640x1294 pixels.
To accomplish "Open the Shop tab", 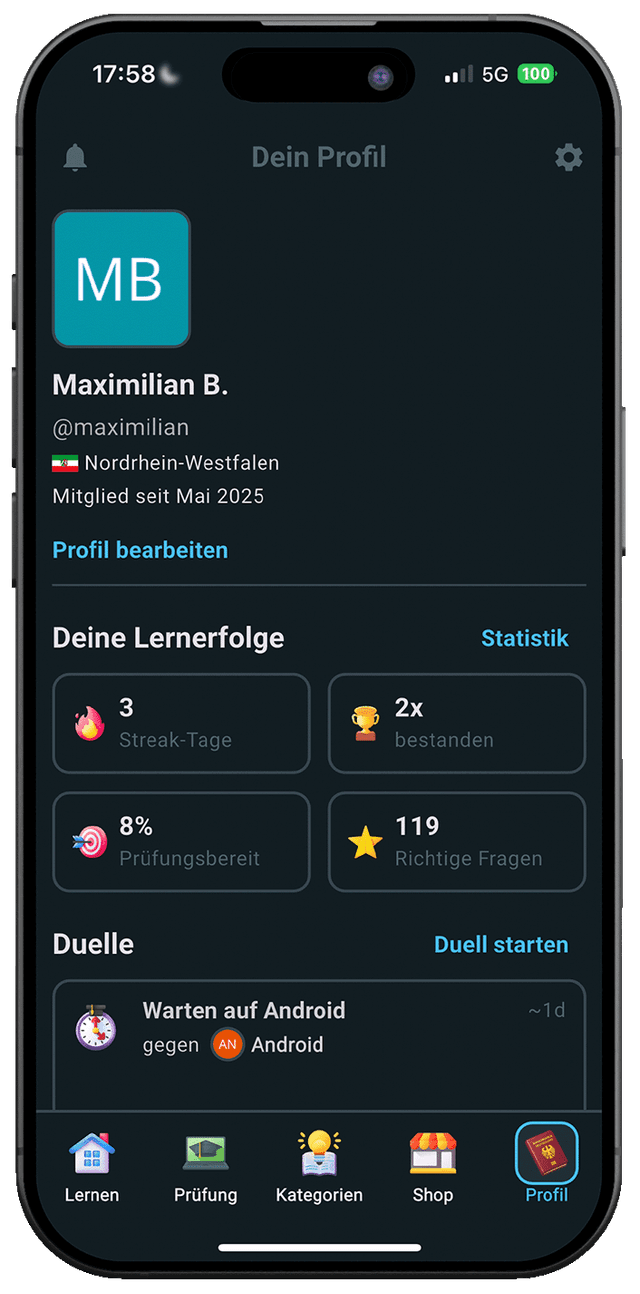I will pos(432,1166).
